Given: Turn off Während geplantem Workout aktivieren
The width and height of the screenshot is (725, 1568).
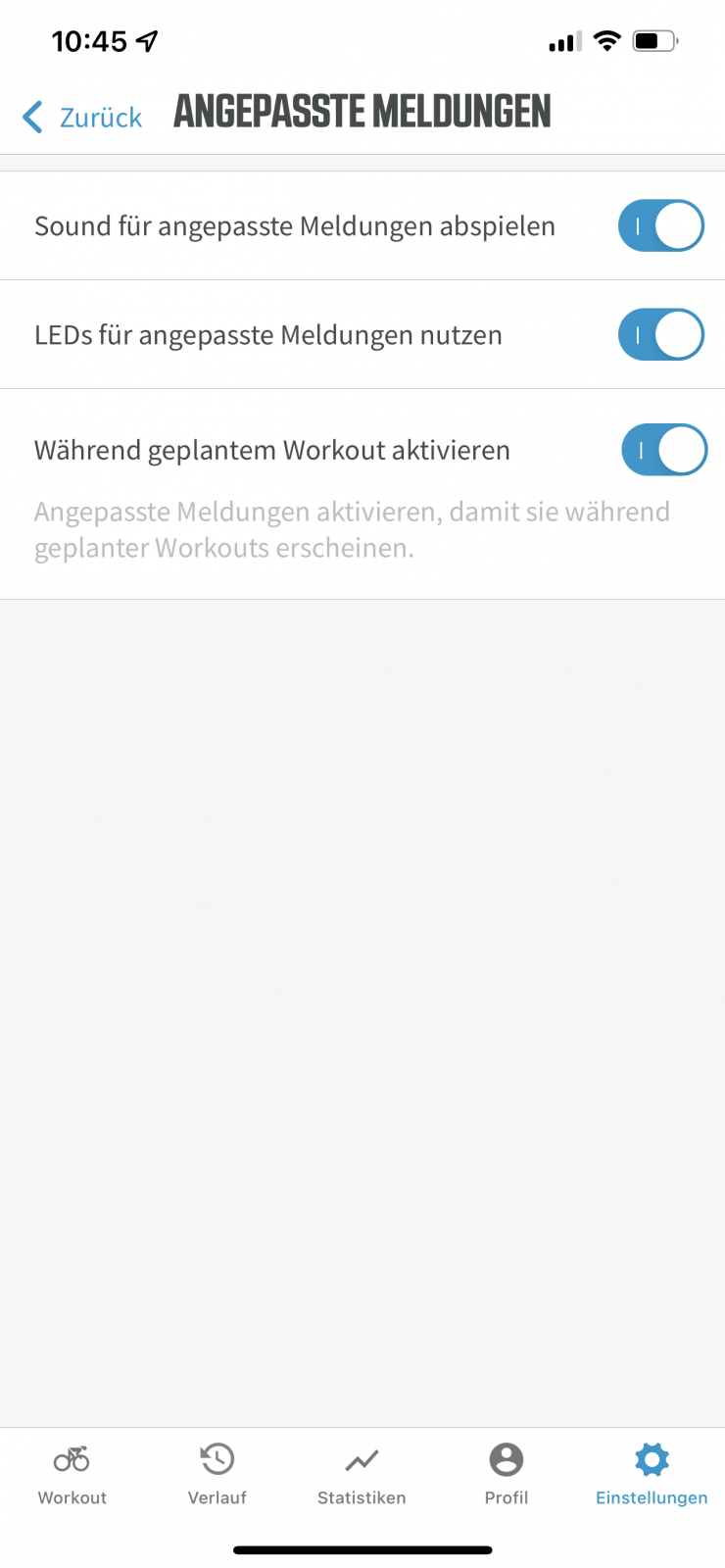Looking at the screenshot, I should pyautogui.click(x=663, y=450).
